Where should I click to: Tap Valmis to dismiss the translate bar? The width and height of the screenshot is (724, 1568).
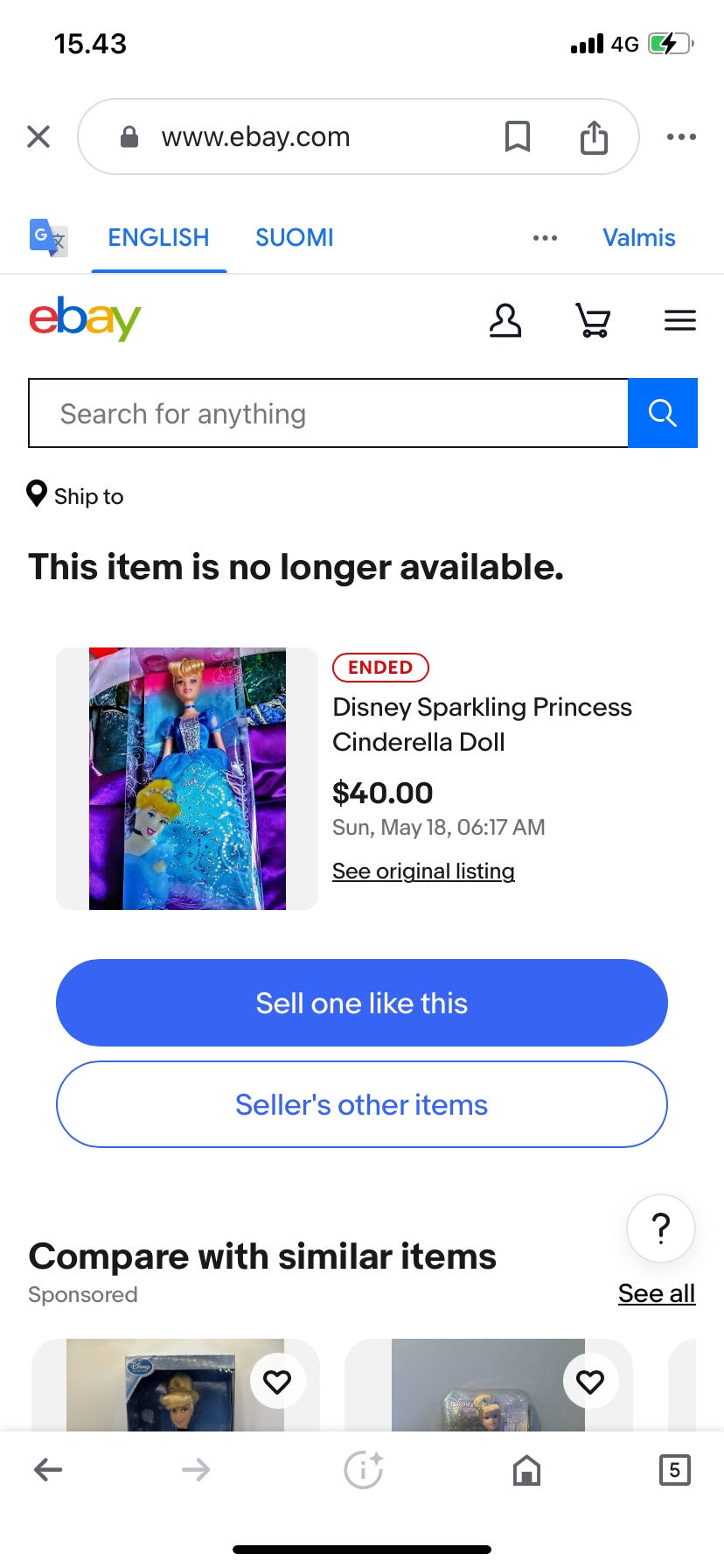(638, 237)
